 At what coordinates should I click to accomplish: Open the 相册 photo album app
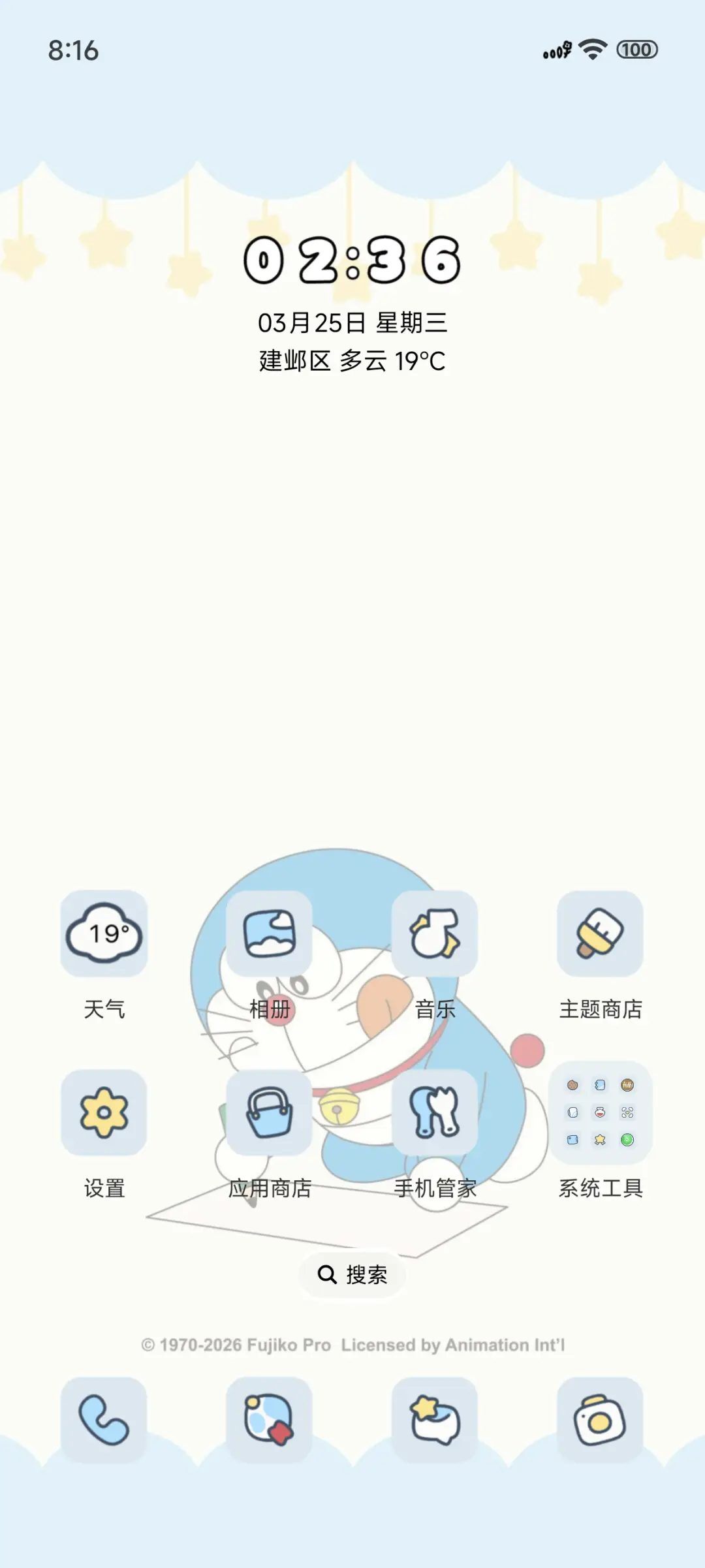point(270,935)
